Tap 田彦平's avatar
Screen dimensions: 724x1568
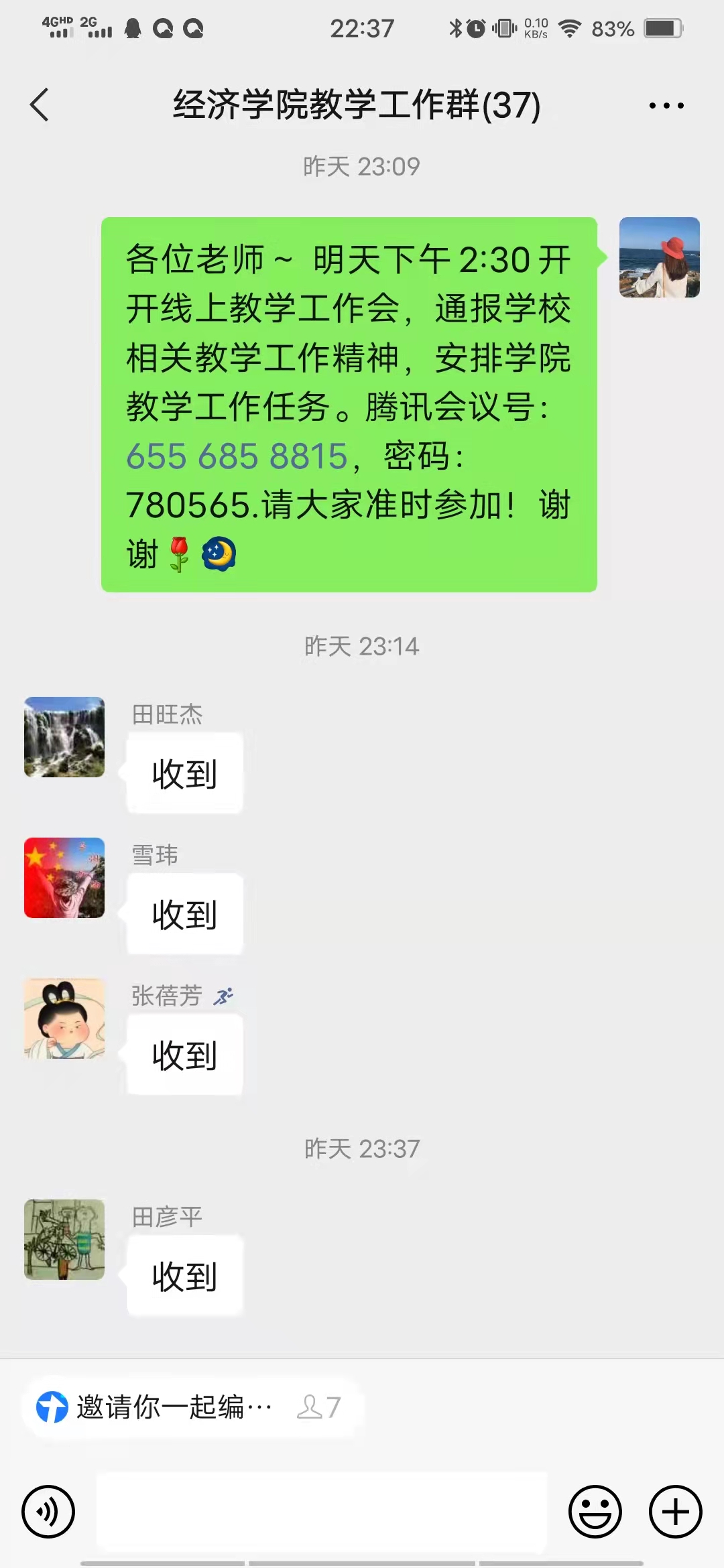[64, 1240]
